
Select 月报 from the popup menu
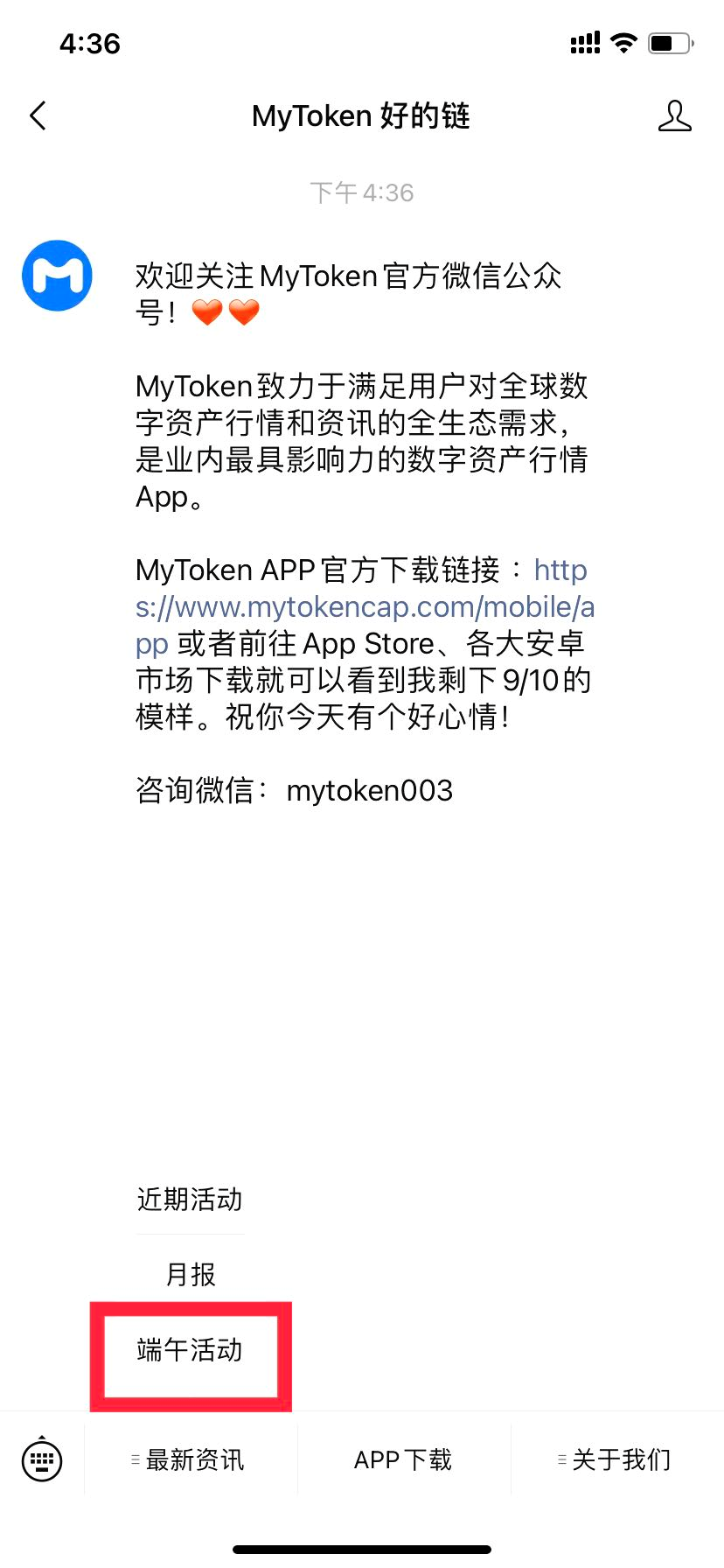[190, 1274]
